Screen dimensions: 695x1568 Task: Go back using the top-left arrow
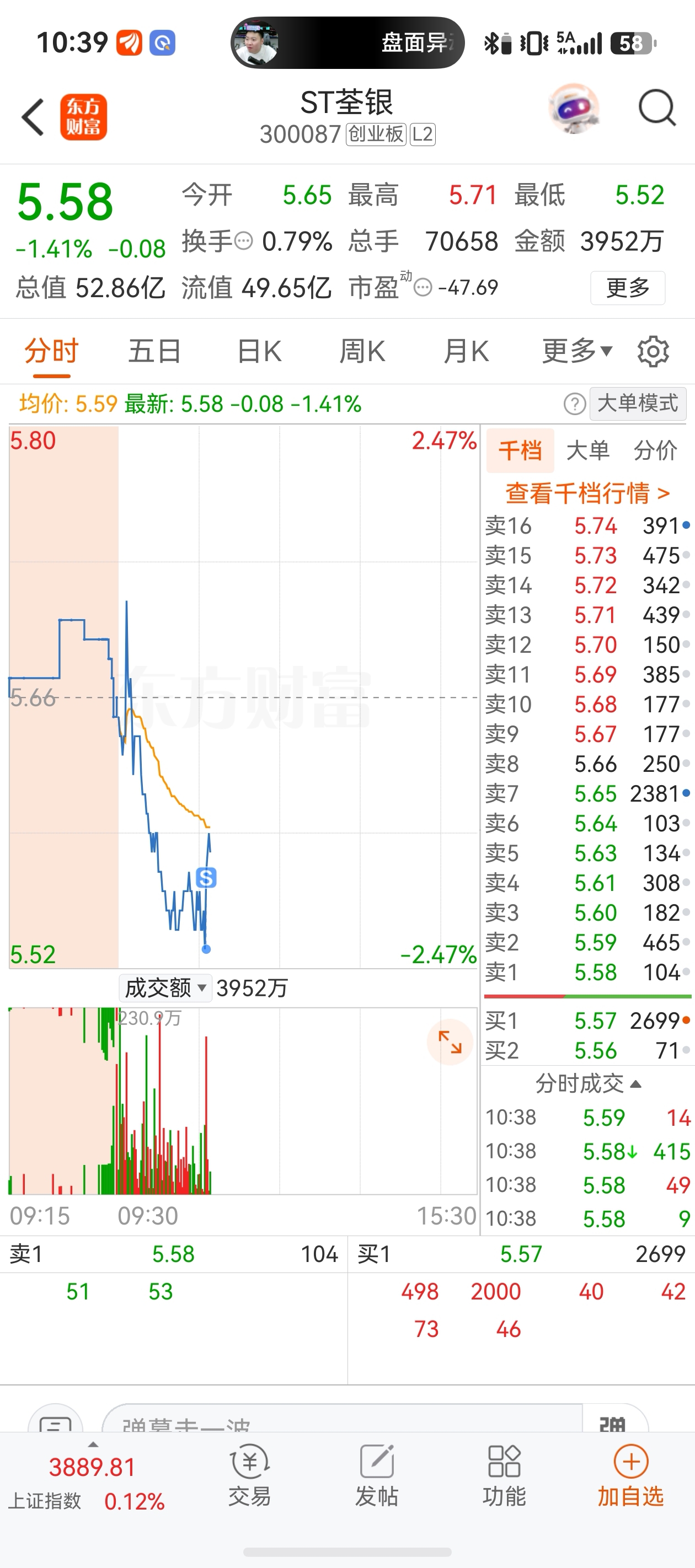pos(34,117)
